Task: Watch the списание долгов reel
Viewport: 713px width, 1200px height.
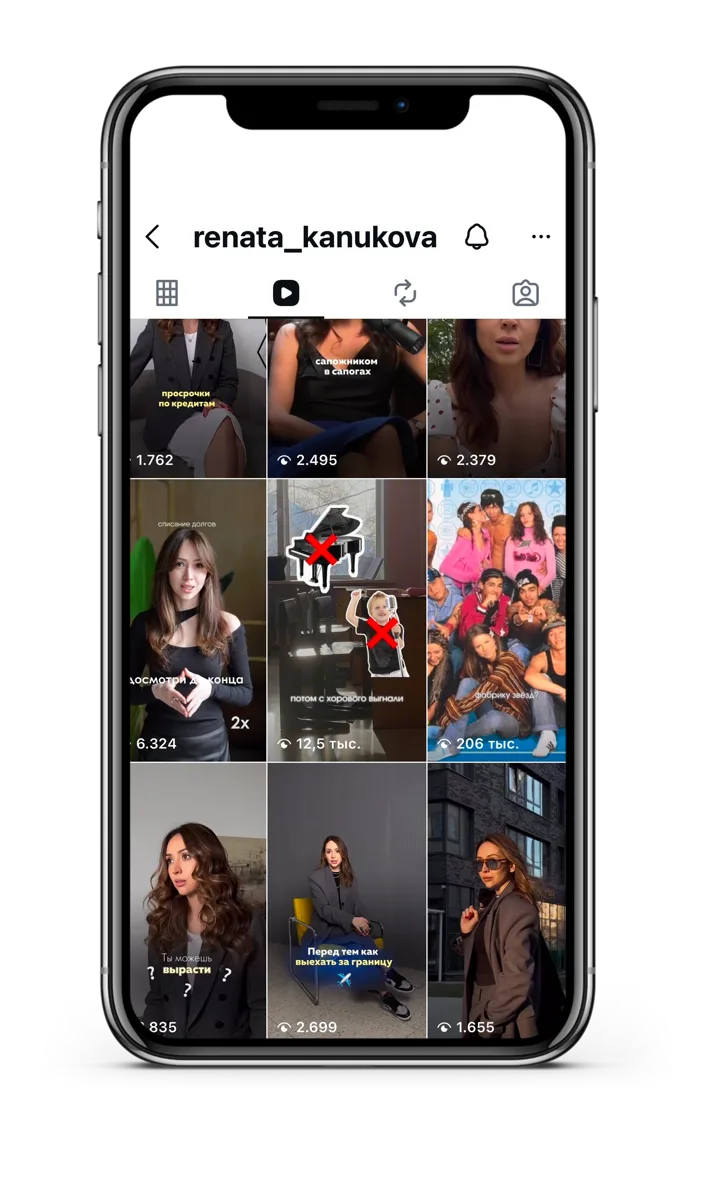Action: pyautogui.click(x=198, y=620)
